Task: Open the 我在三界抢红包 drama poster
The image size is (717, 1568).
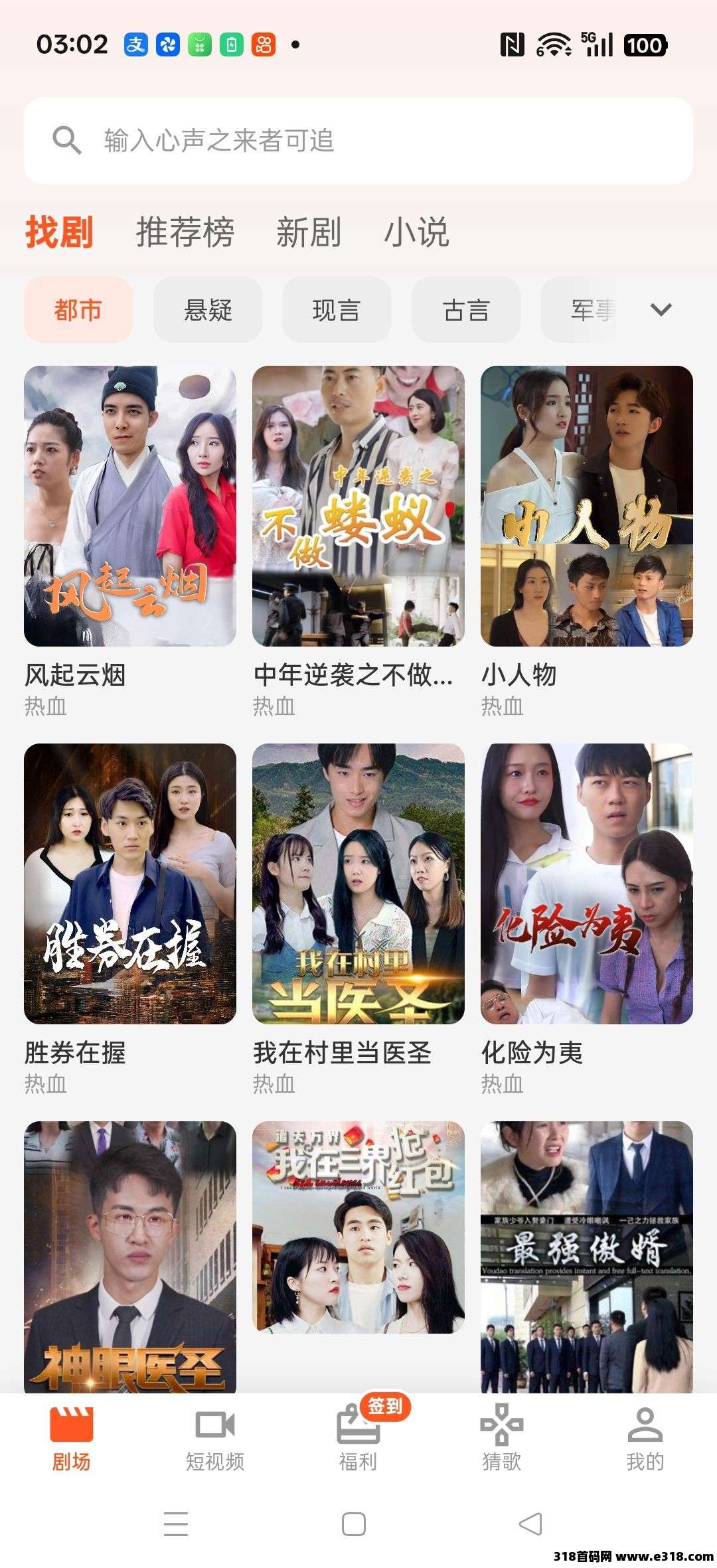Action: [x=358, y=1227]
